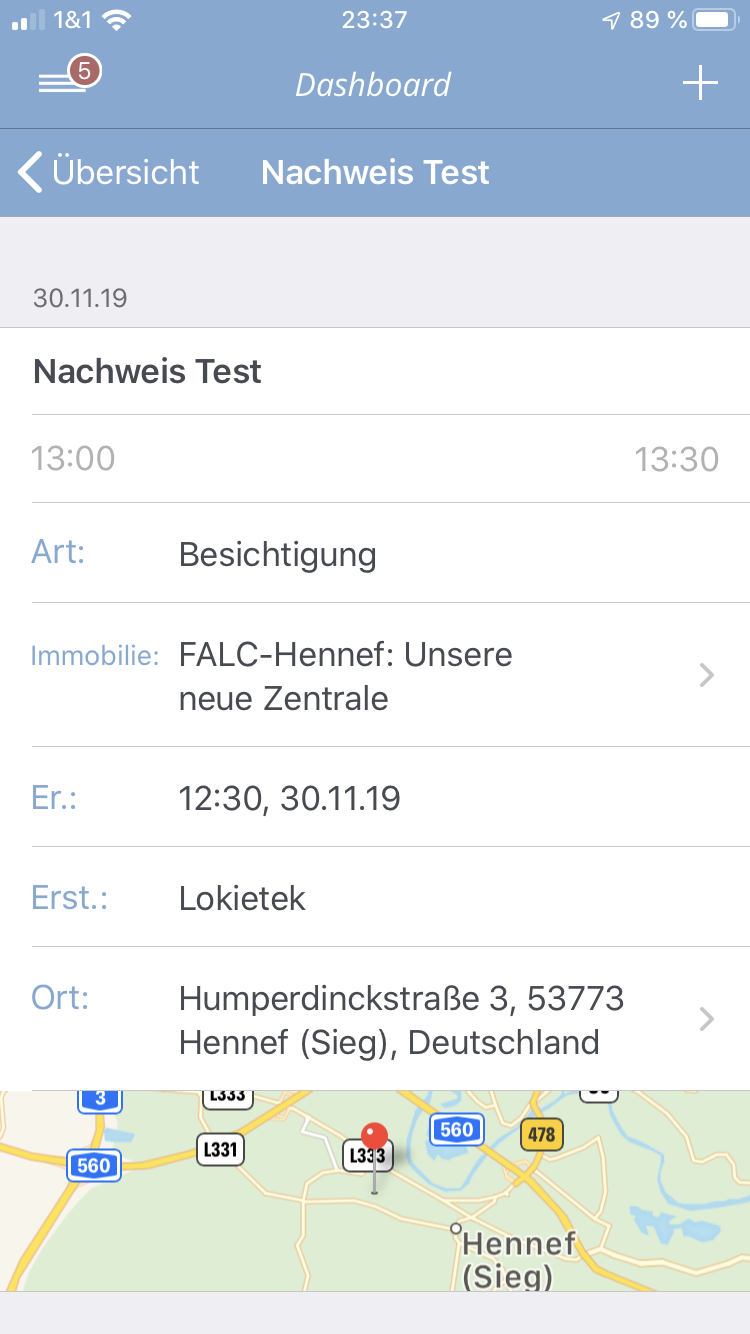This screenshot has width=750, height=1334.
Task: Add a new entry with plus icon
Action: pos(700,83)
